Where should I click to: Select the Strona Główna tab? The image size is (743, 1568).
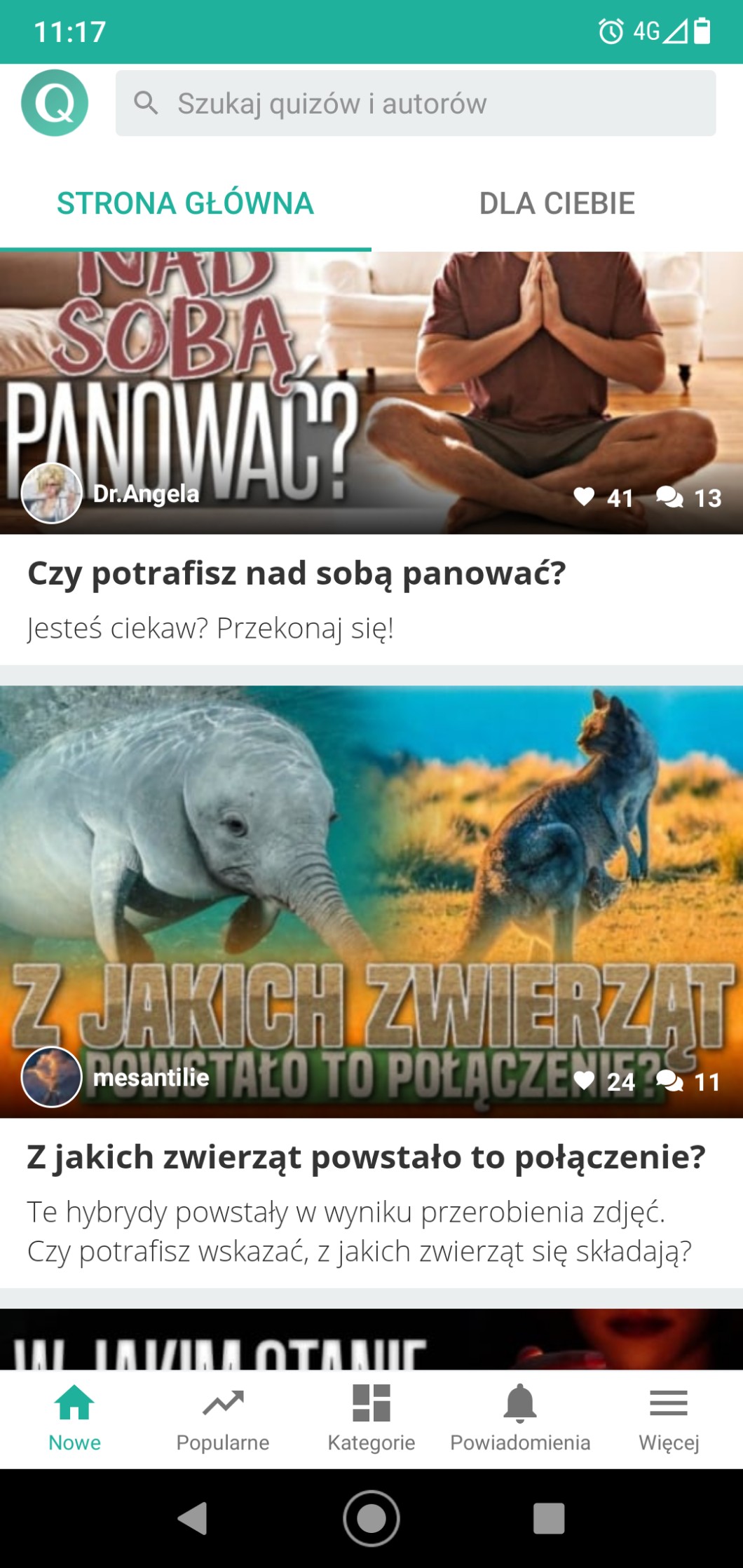tap(185, 203)
